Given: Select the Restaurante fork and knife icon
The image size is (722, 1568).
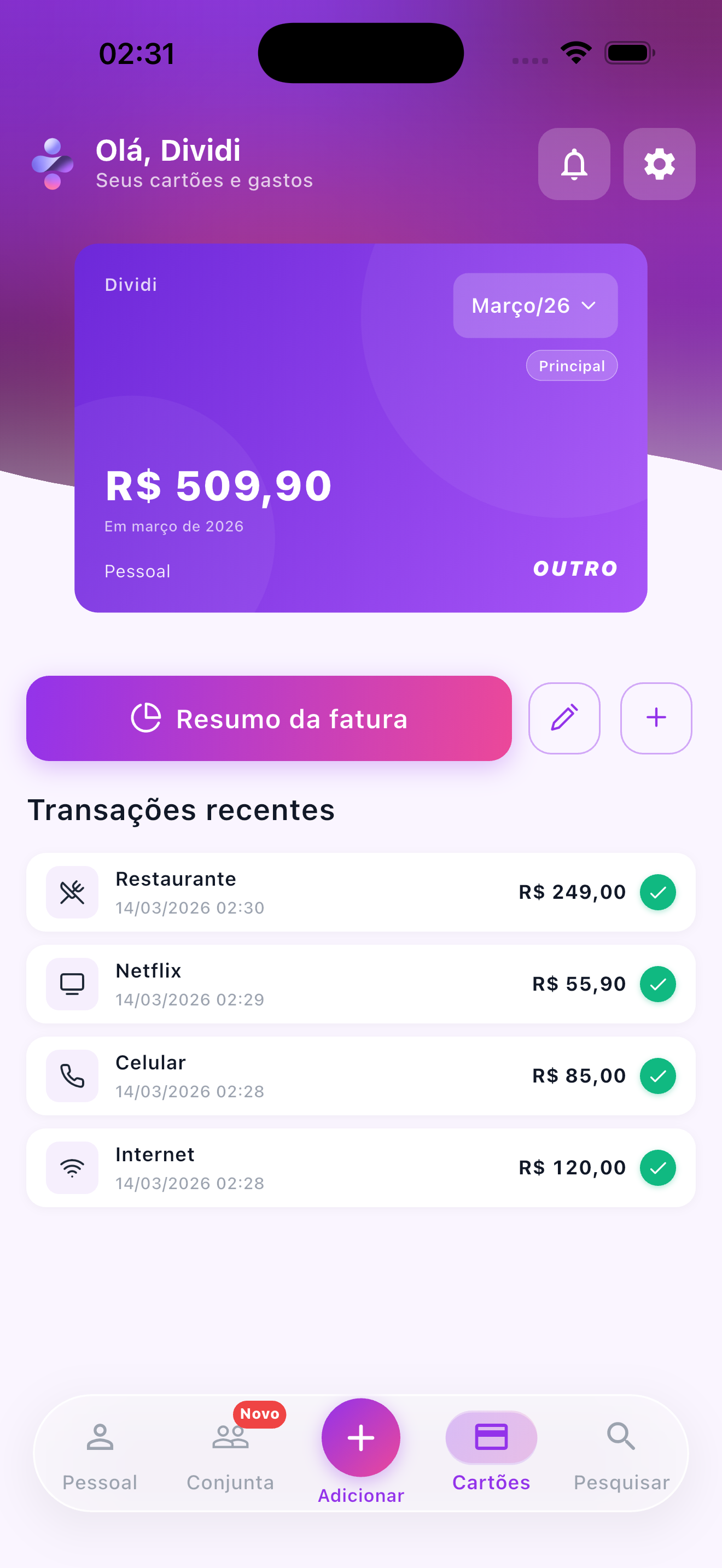Looking at the screenshot, I should pyautogui.click(x=72, y=892).
